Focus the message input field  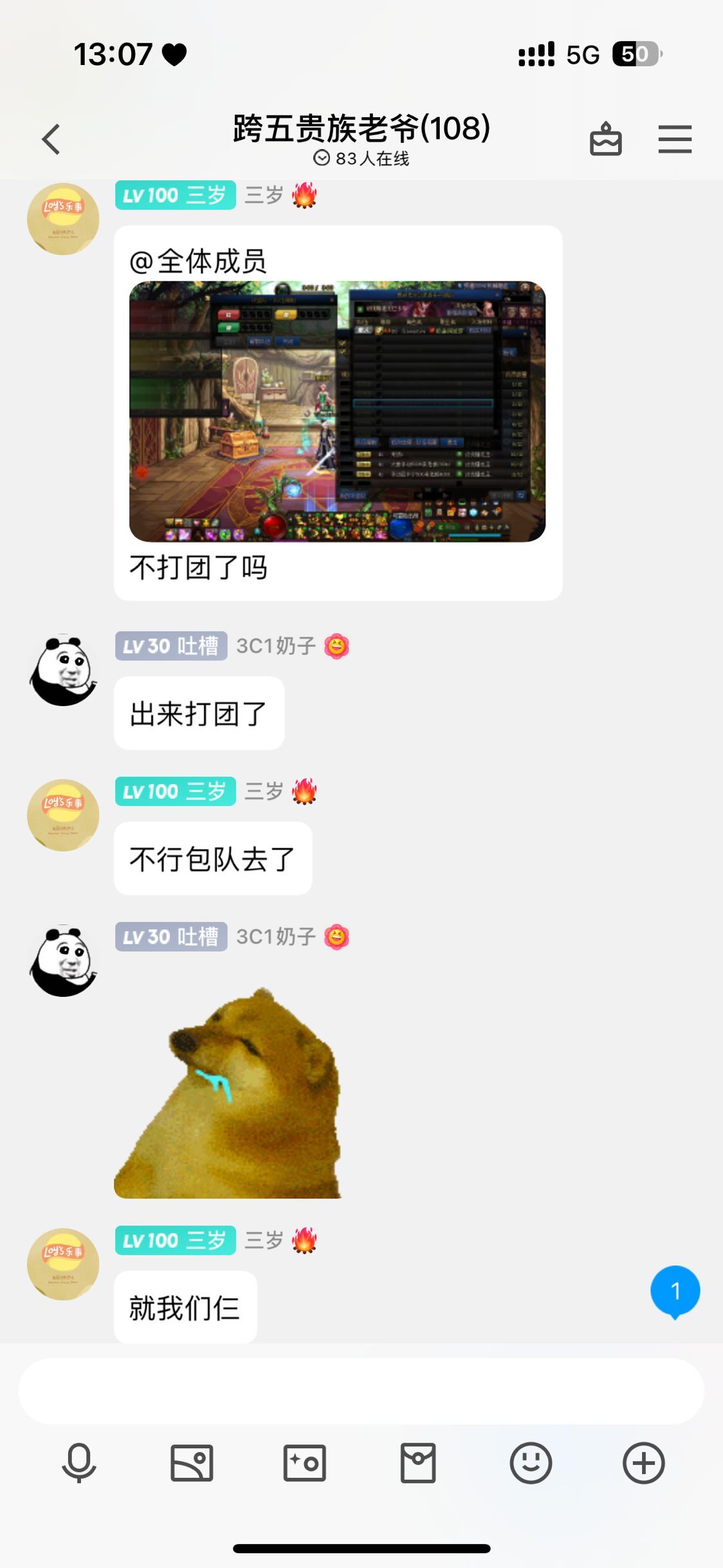click(360, 1392)
